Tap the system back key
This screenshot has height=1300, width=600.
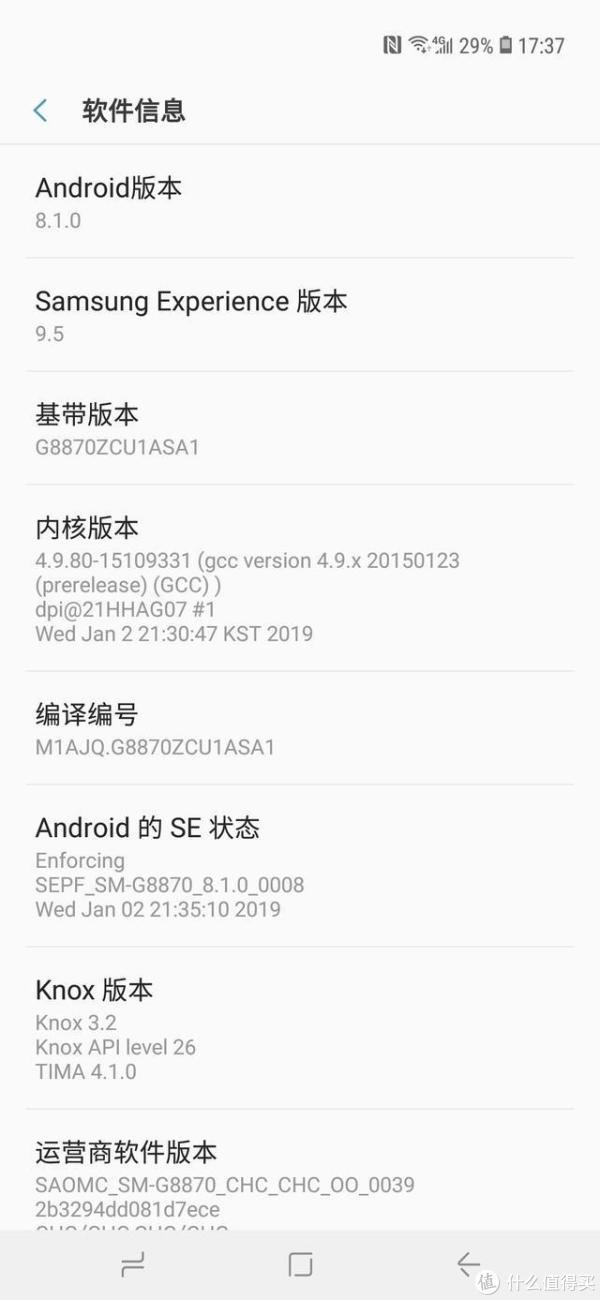pyautogui.click(x=468, y=1264)
